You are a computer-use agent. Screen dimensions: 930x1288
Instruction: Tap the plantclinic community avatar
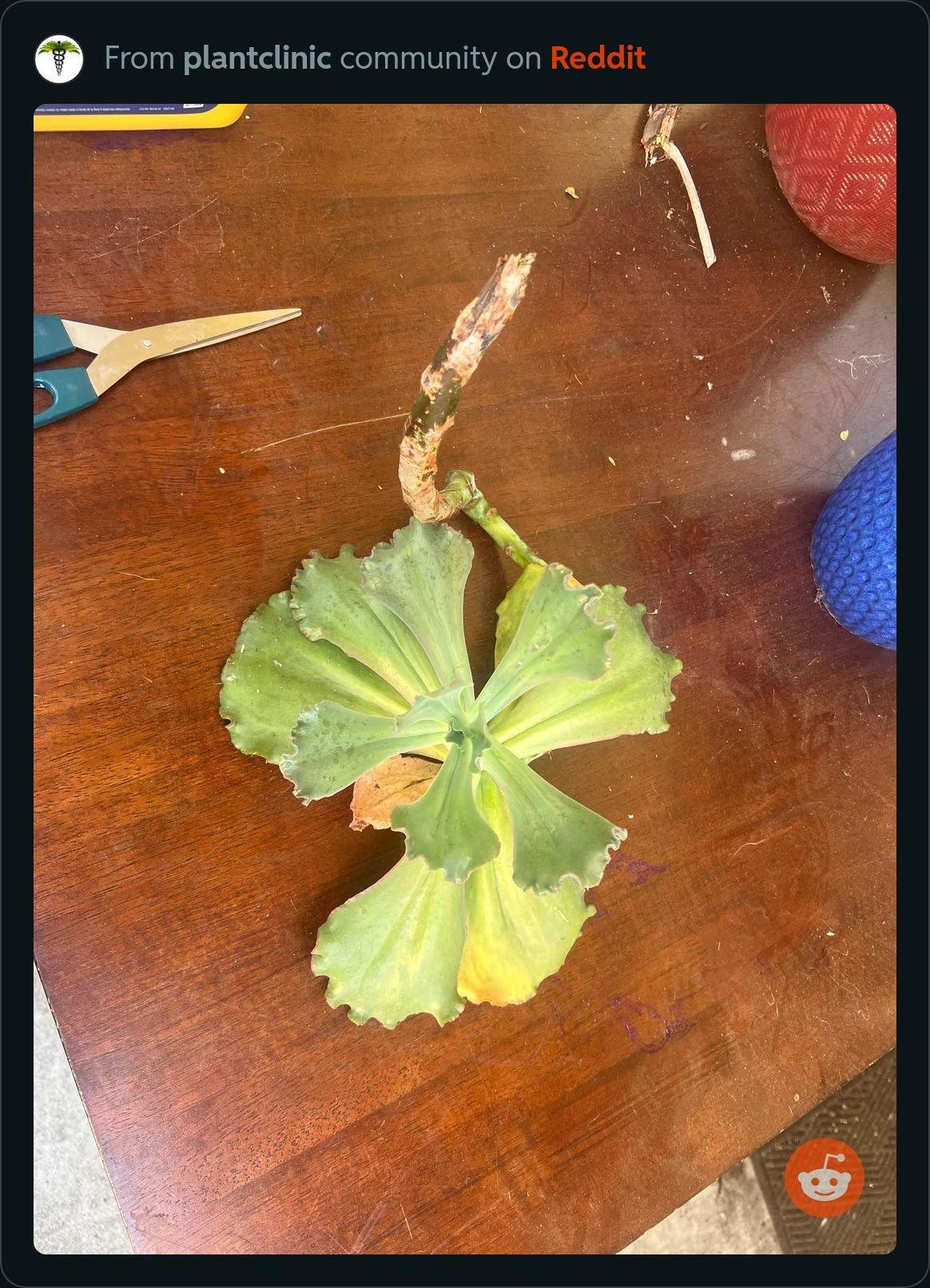click(x=59, y=59)
